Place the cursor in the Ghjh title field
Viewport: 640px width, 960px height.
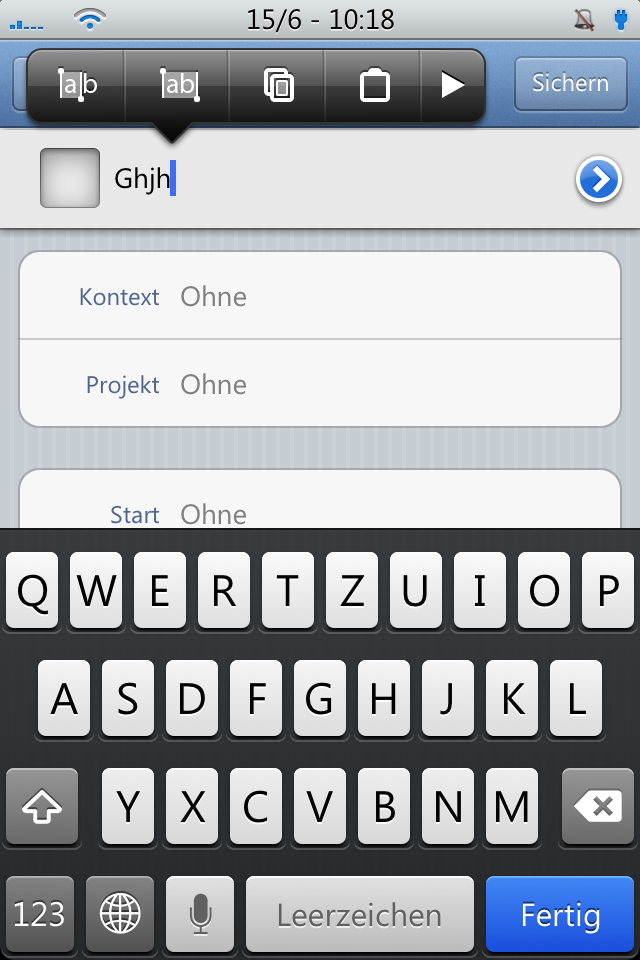tap(300, 180)
